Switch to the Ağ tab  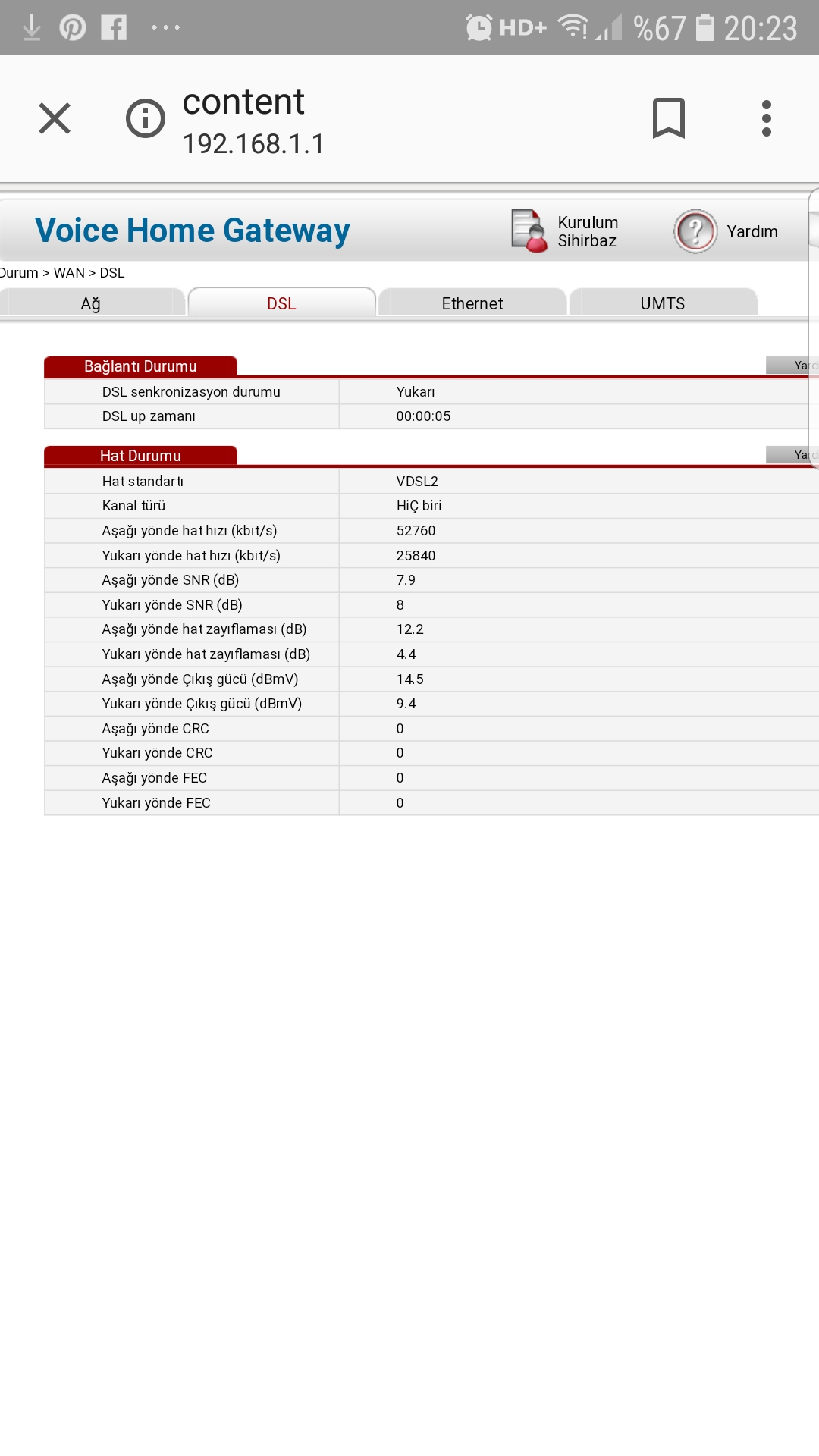[92, 303]
